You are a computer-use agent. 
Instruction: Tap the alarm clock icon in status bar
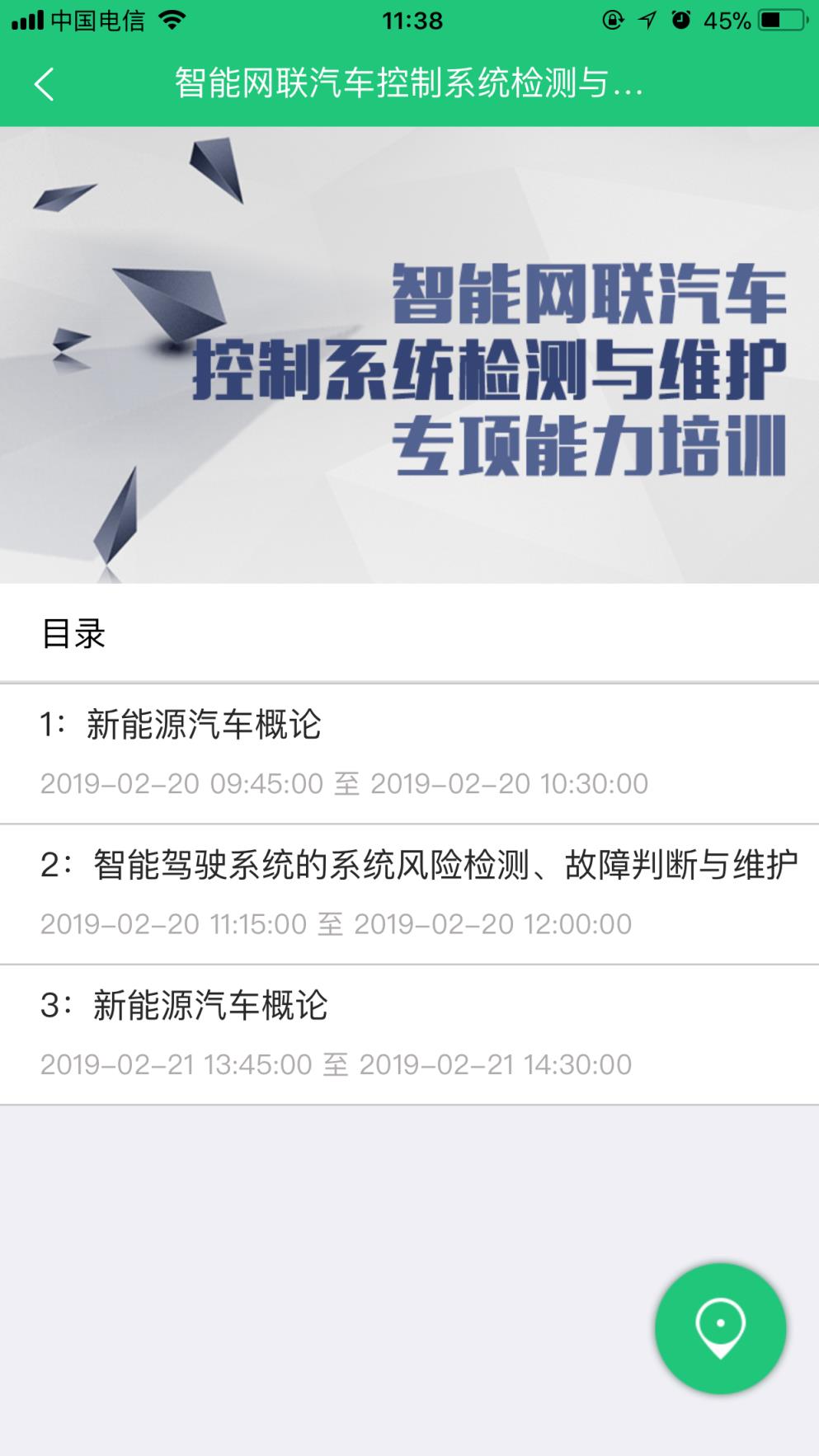point(680,21)
